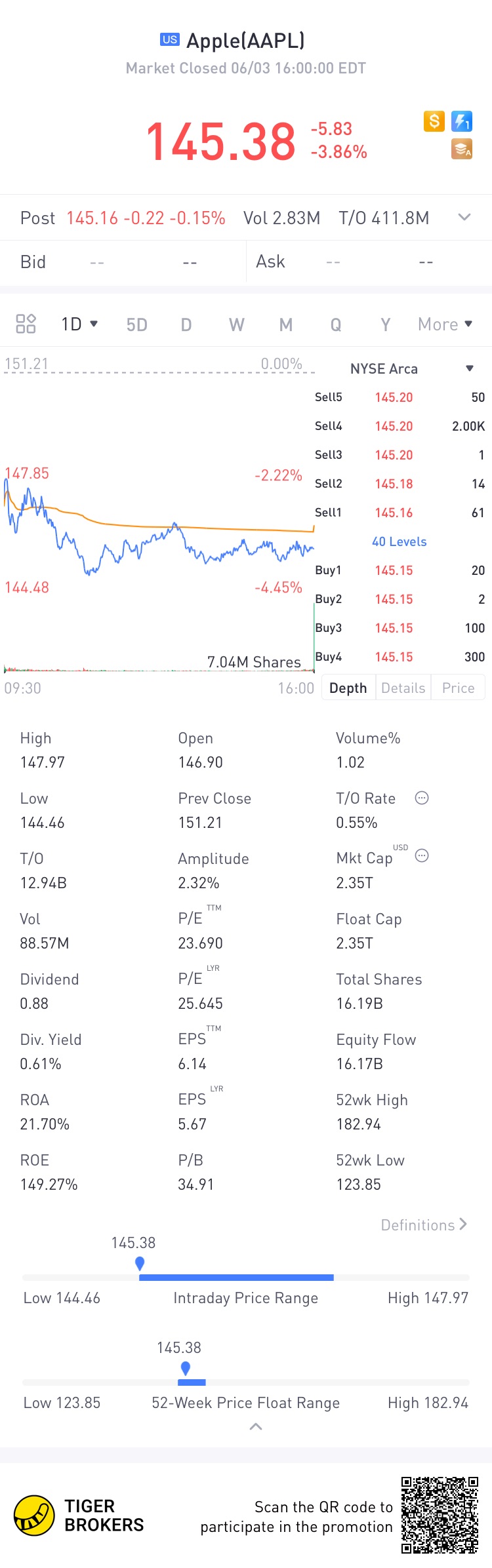Switch to the Details tab
The image size is (492, 1568).
[x=403, y=688]
